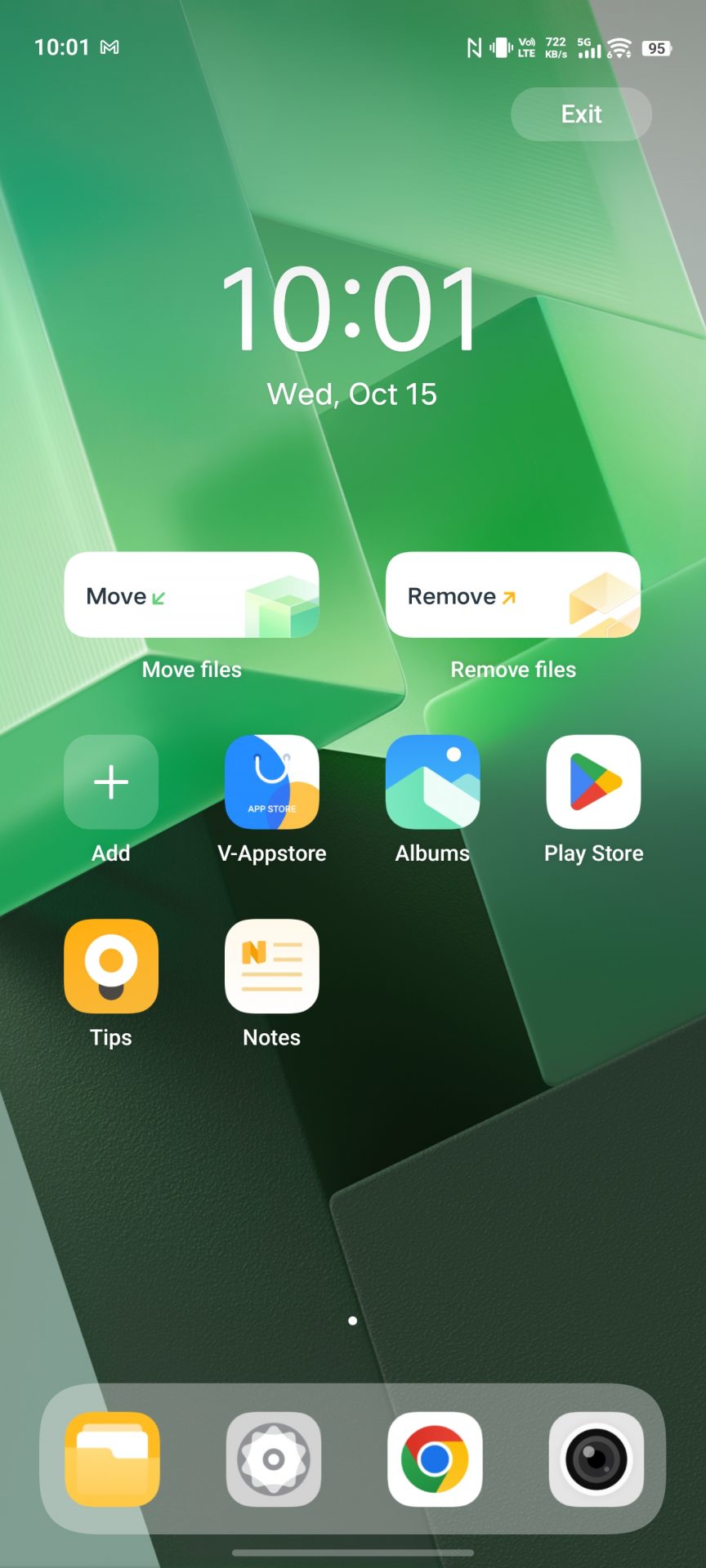Screen dimensions: 706x1568
Task: Open the Tips app
Action: pos(111,966)
